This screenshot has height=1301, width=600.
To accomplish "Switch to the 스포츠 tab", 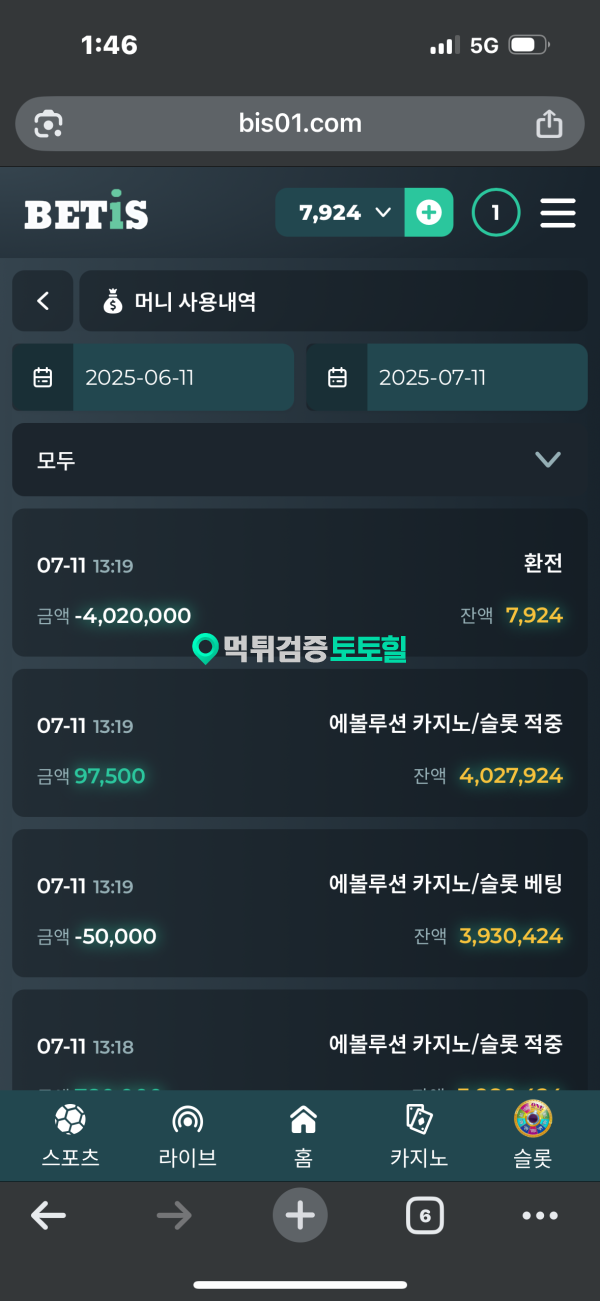I will pyautogui.click(x=70, y=1137).
